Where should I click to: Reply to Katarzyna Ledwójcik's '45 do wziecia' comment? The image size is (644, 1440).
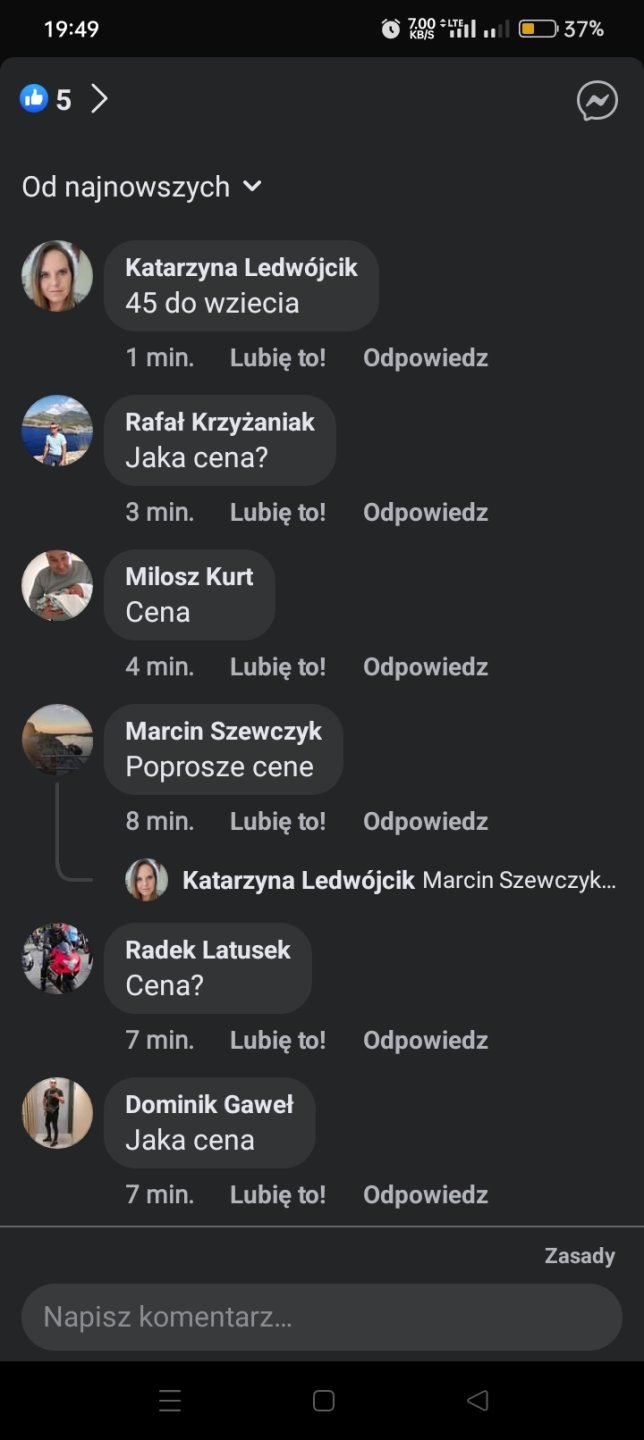click(425, 358)
